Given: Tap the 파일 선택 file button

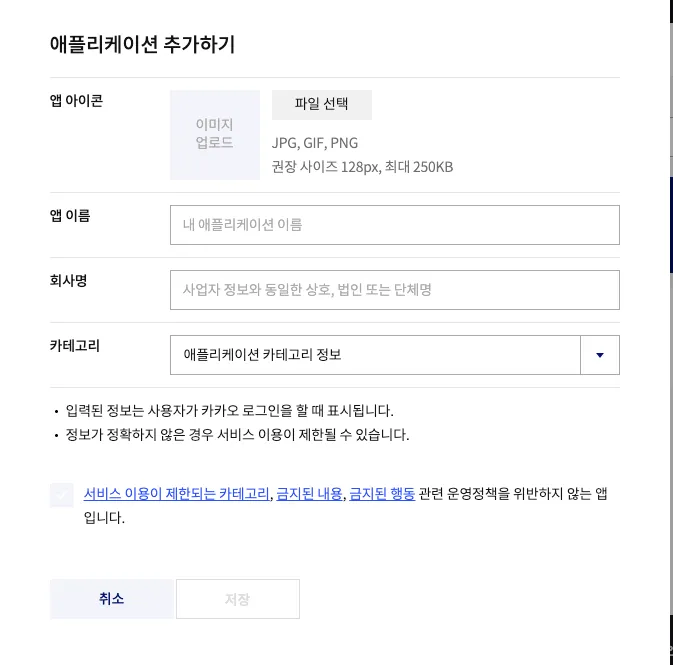Looking at the screenshot, I should pos(321,104).
